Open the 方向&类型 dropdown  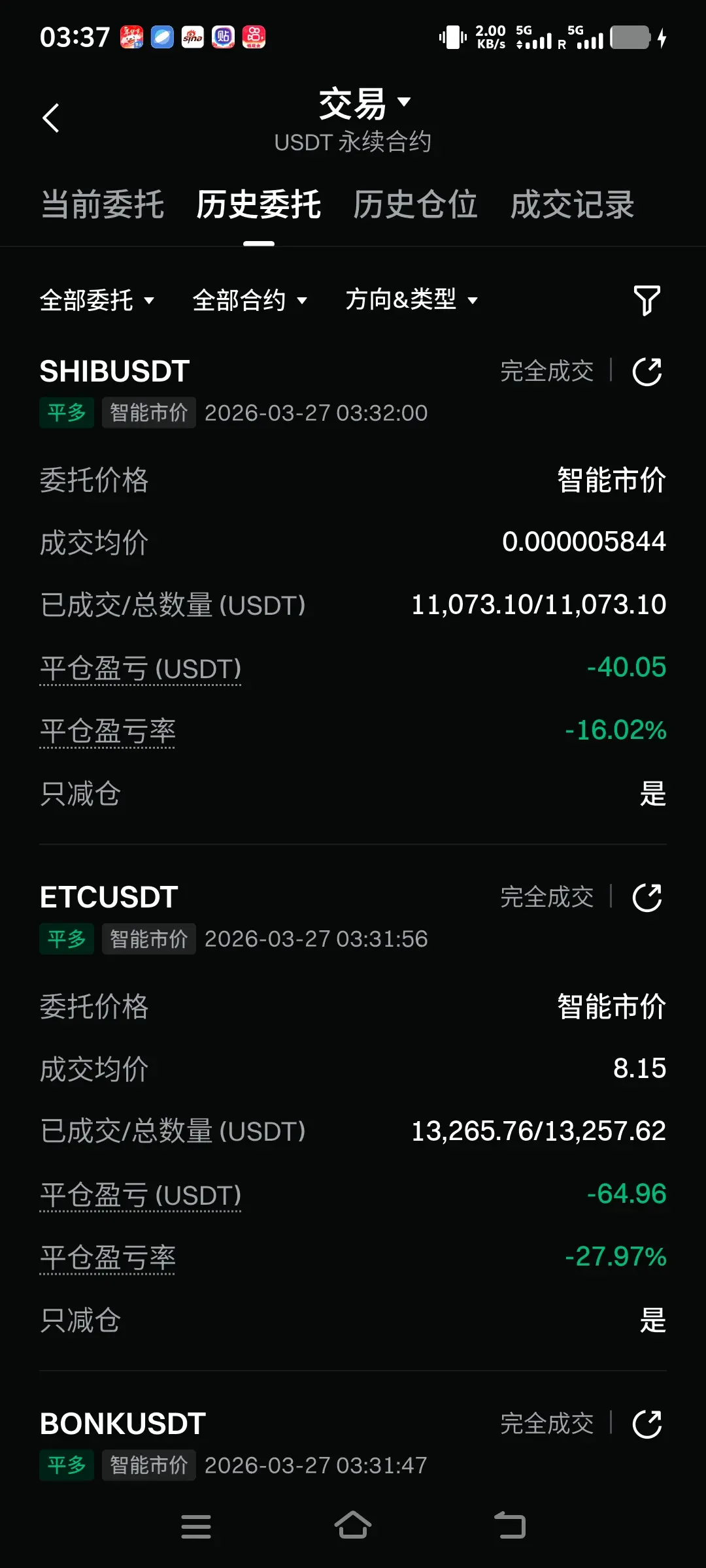tap(412, 301)
